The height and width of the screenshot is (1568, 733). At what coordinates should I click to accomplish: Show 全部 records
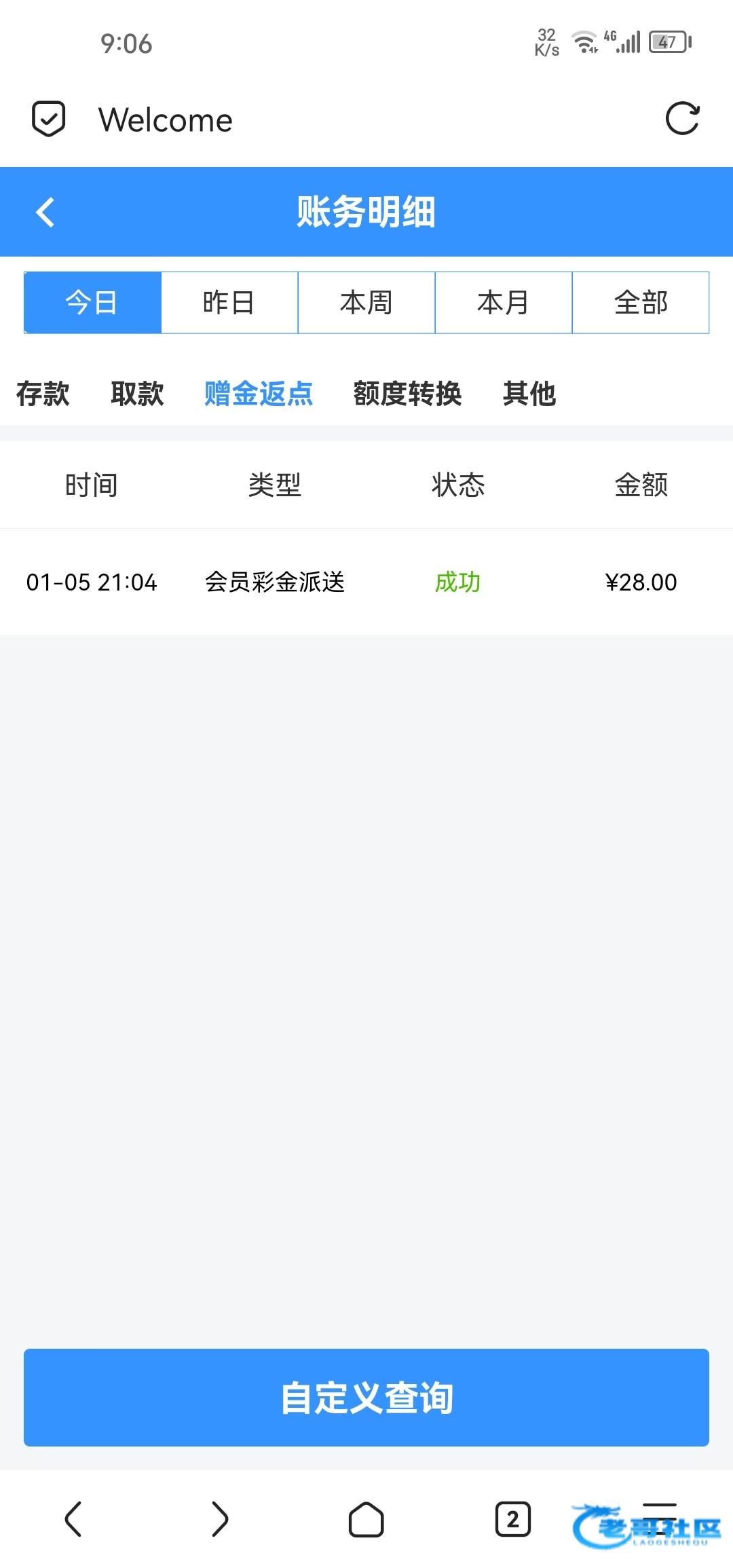[641, 303]
